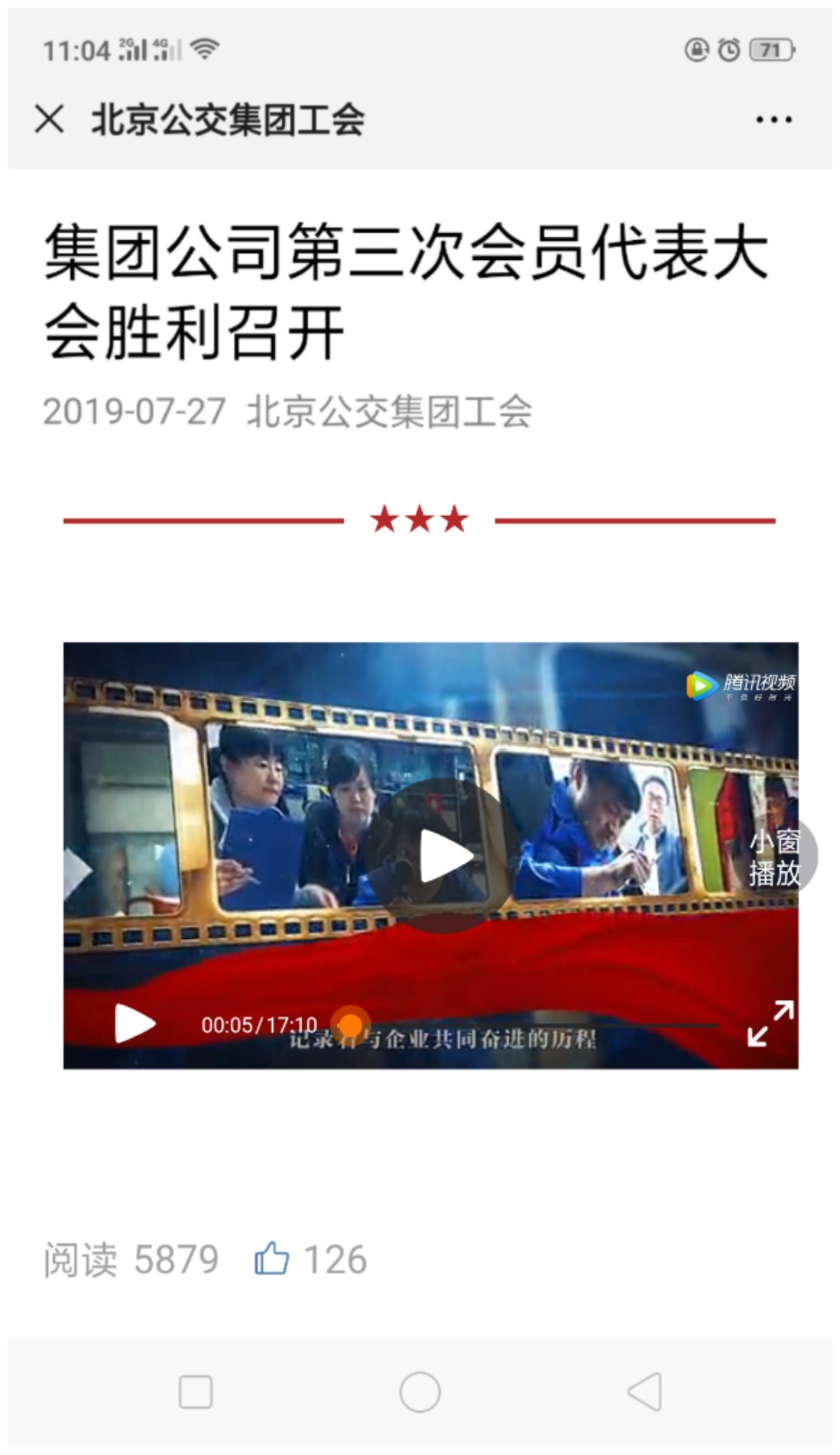
Task: Go to the system home screen
Action: pos(420,1391)
